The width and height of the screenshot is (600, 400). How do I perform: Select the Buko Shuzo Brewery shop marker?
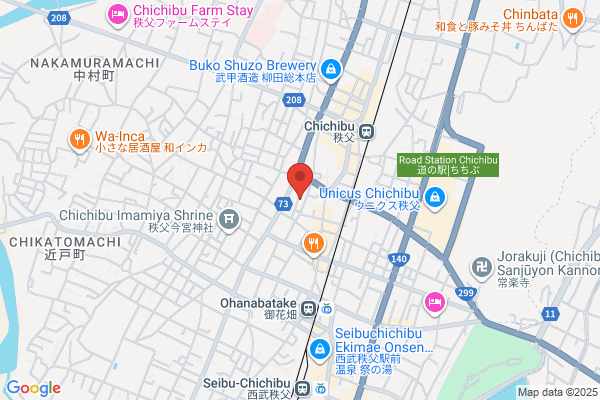point(331,70)
